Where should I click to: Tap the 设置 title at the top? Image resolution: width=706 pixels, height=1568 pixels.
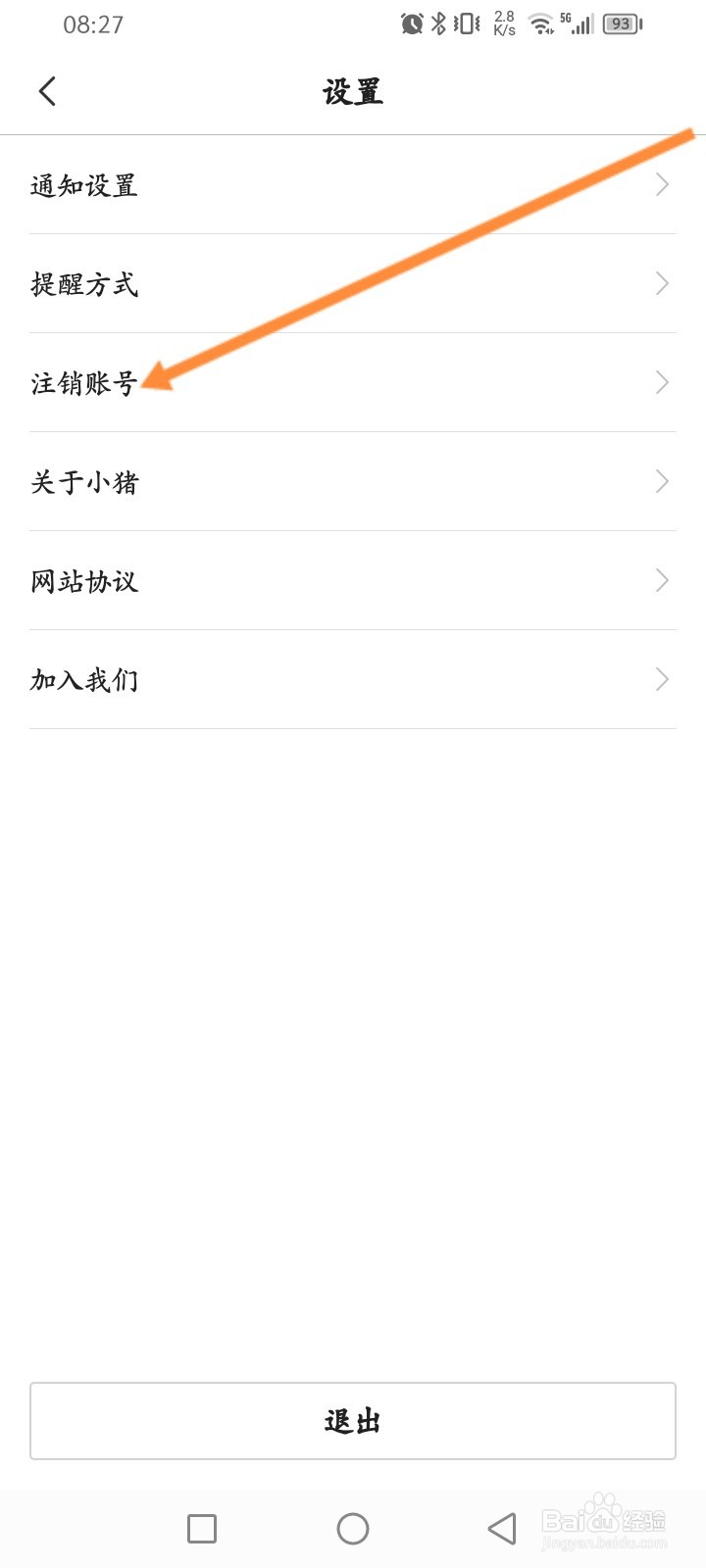tap(353, 90)
